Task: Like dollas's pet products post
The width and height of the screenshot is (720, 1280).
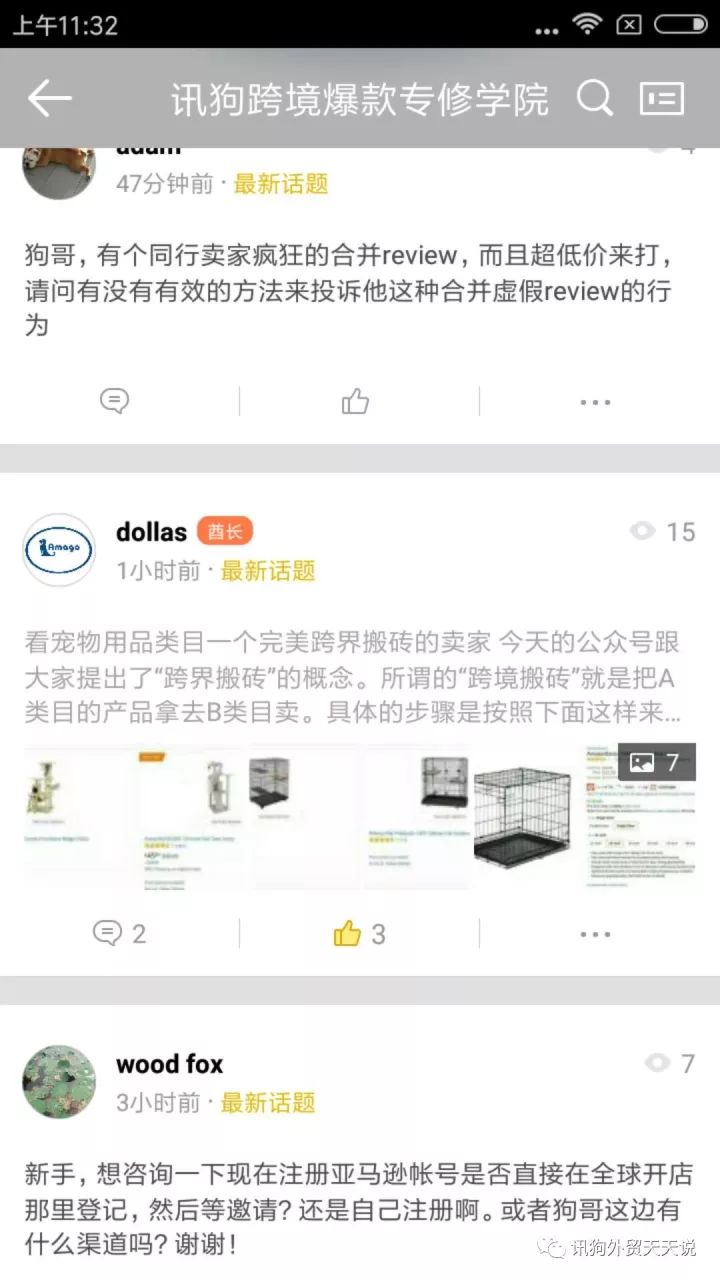Action: 358,933
